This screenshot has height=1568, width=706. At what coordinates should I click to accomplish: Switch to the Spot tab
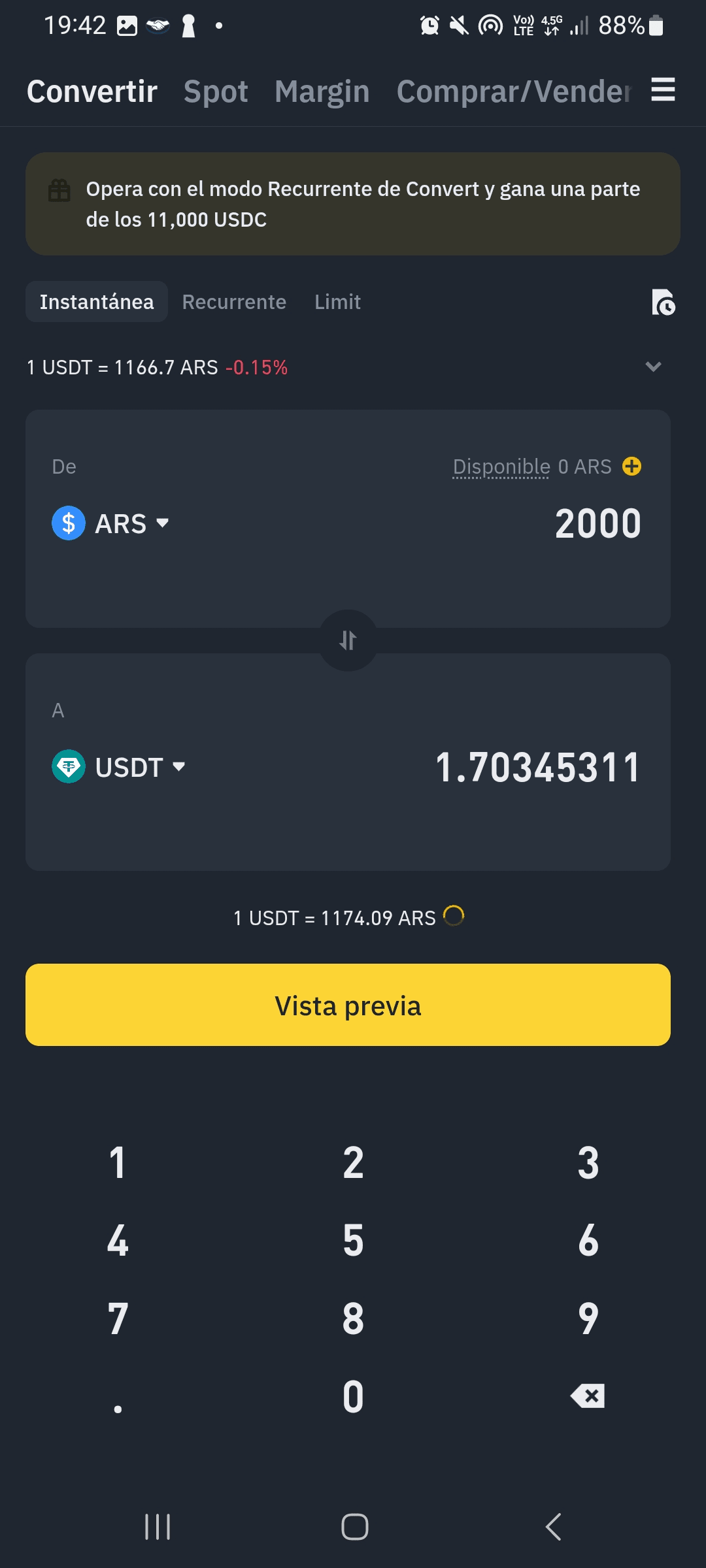pyautogui.click(x=216, y=91)
